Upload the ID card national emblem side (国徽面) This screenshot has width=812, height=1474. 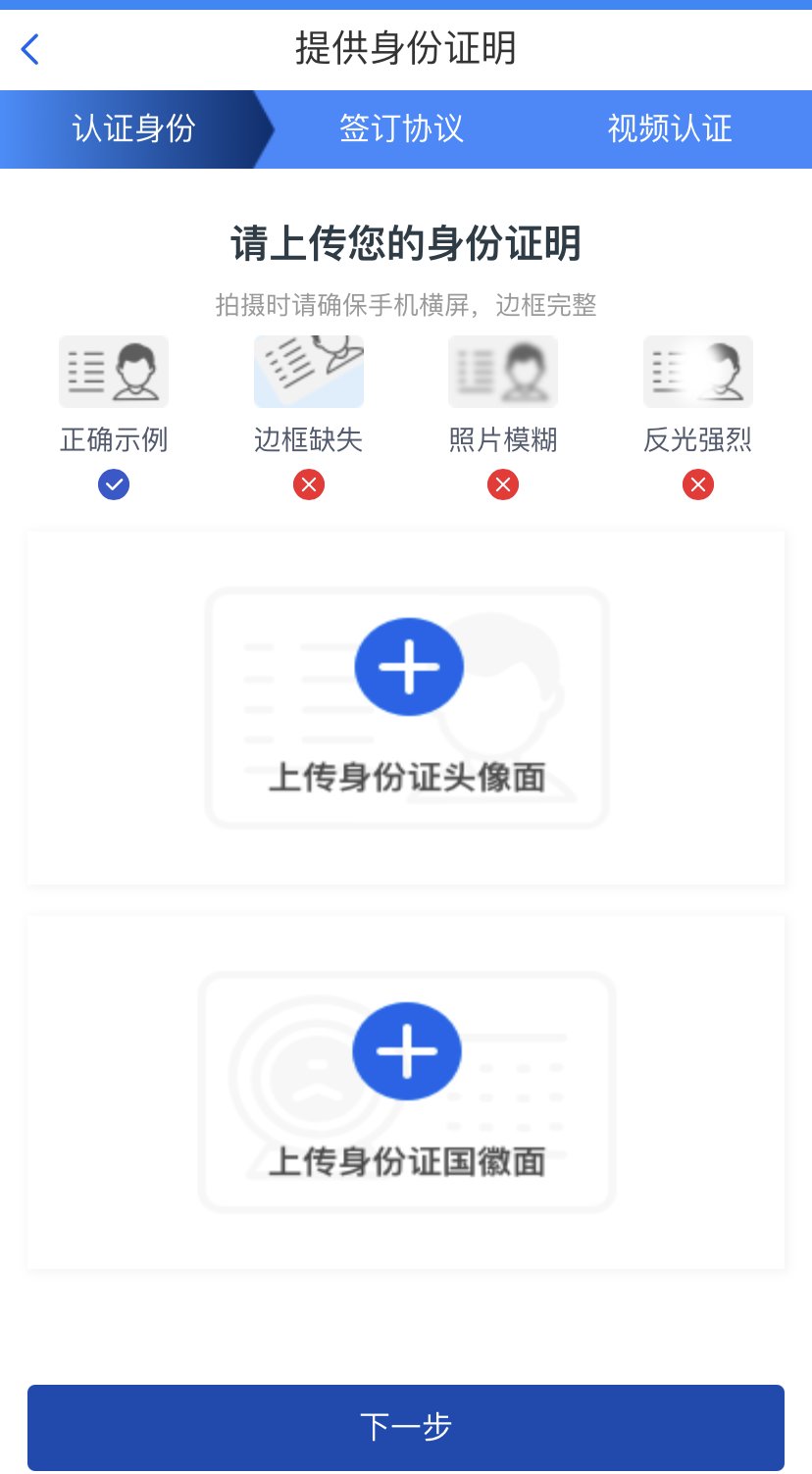[406, 1052]
